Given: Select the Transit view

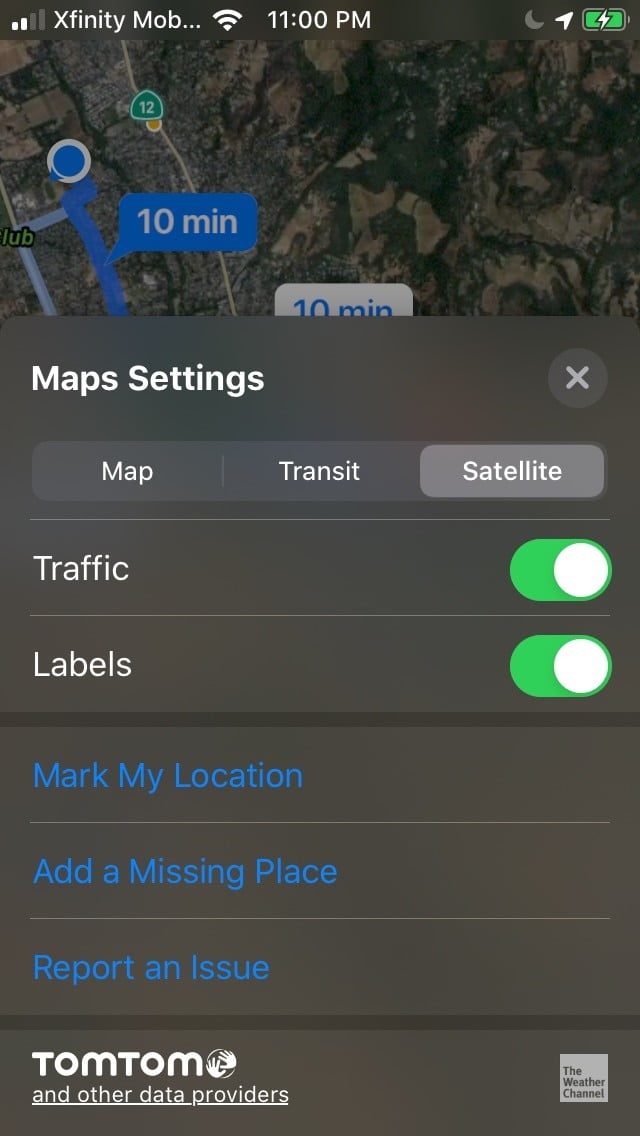Looking at the screenshot, I should click(319, 471).
